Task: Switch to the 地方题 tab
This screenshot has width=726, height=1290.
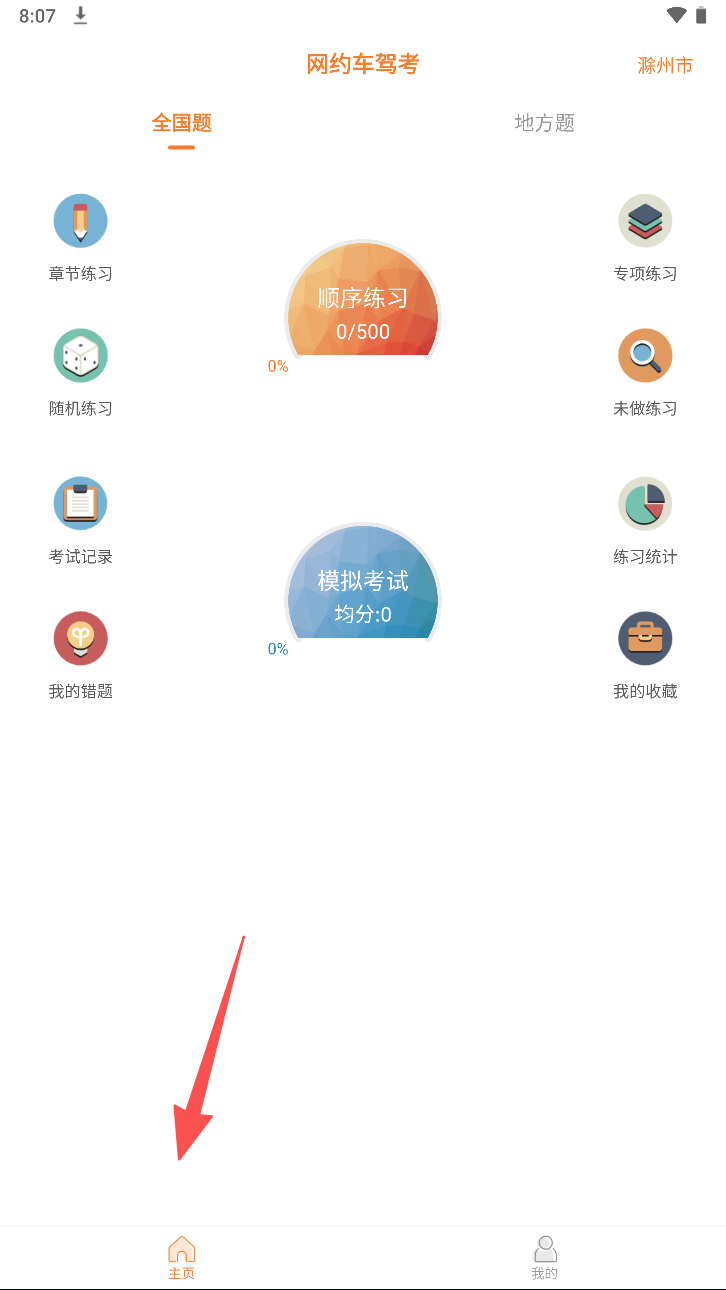Action: 544,123
